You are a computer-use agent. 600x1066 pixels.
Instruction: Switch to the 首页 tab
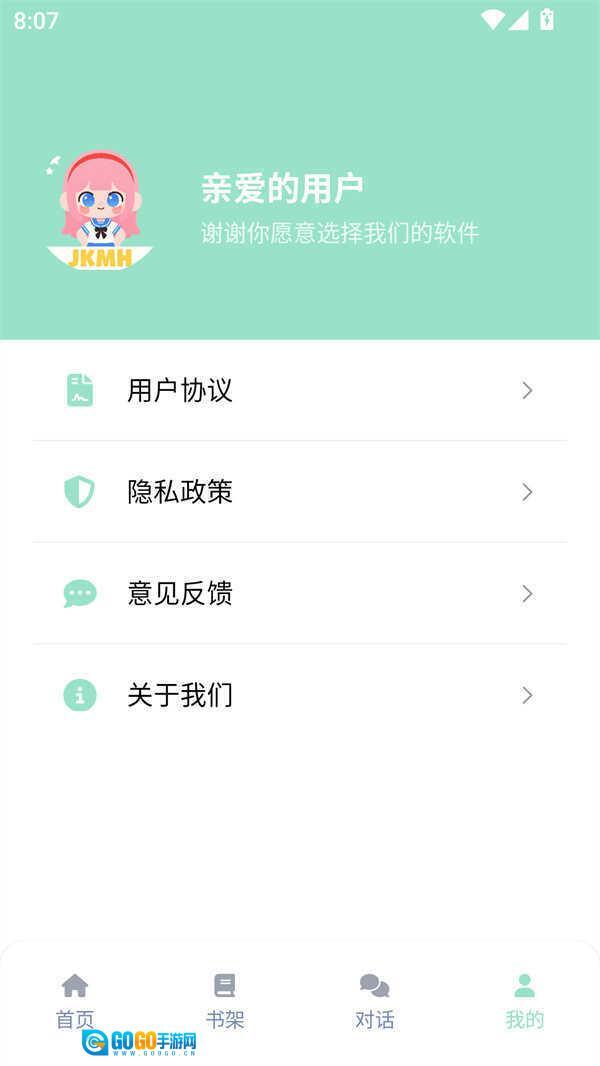[75, 1000]
